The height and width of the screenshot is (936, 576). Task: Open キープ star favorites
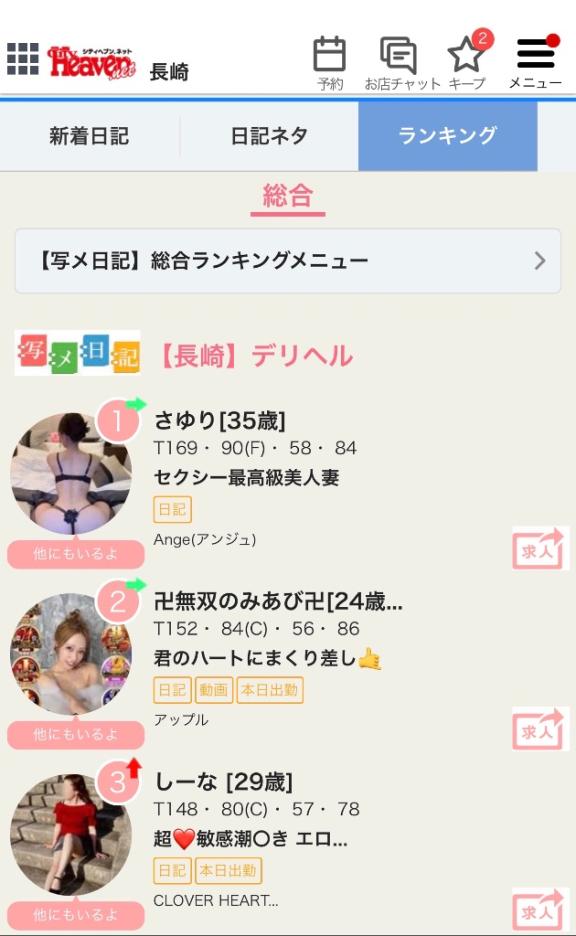469,61
